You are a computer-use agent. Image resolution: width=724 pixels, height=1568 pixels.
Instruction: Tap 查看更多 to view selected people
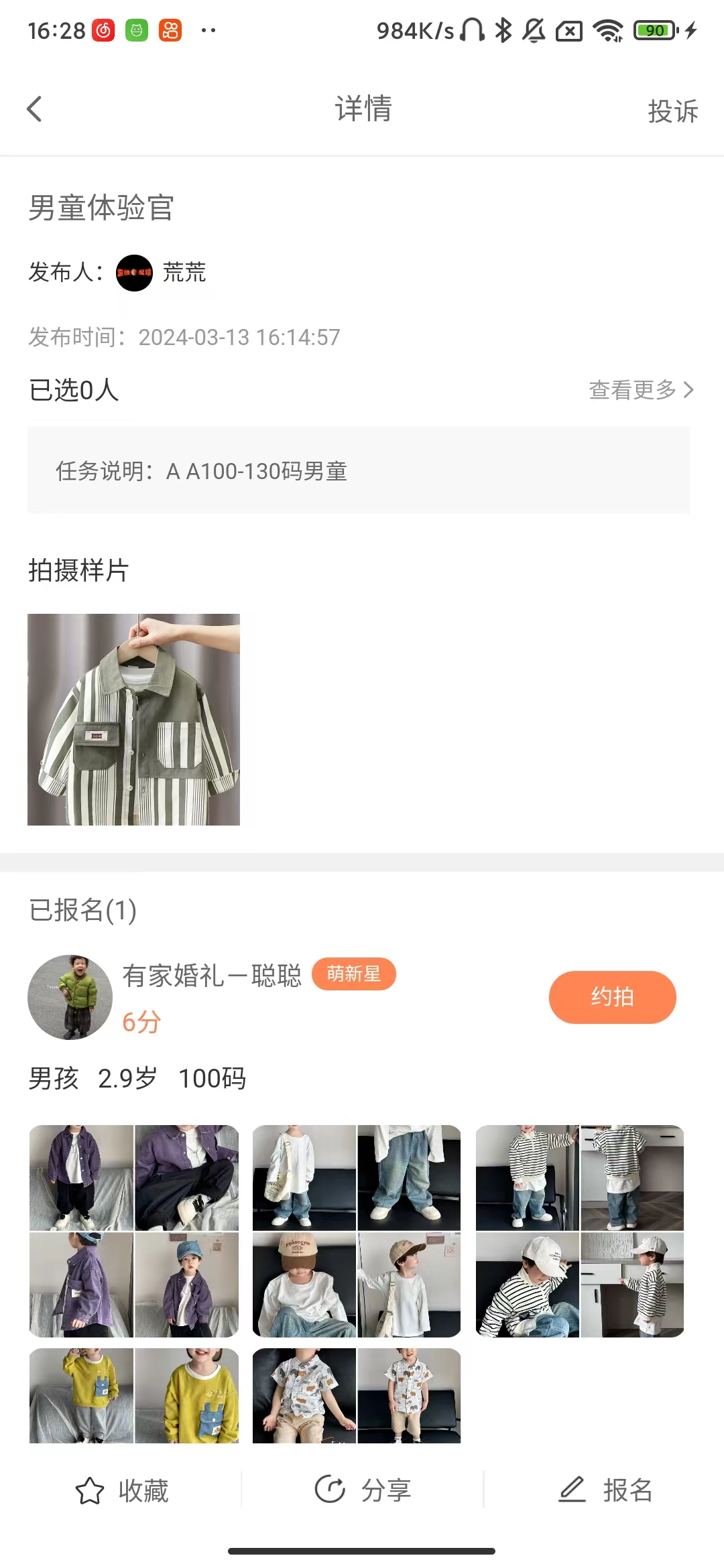pyautogui.click(x=640, y=390)
